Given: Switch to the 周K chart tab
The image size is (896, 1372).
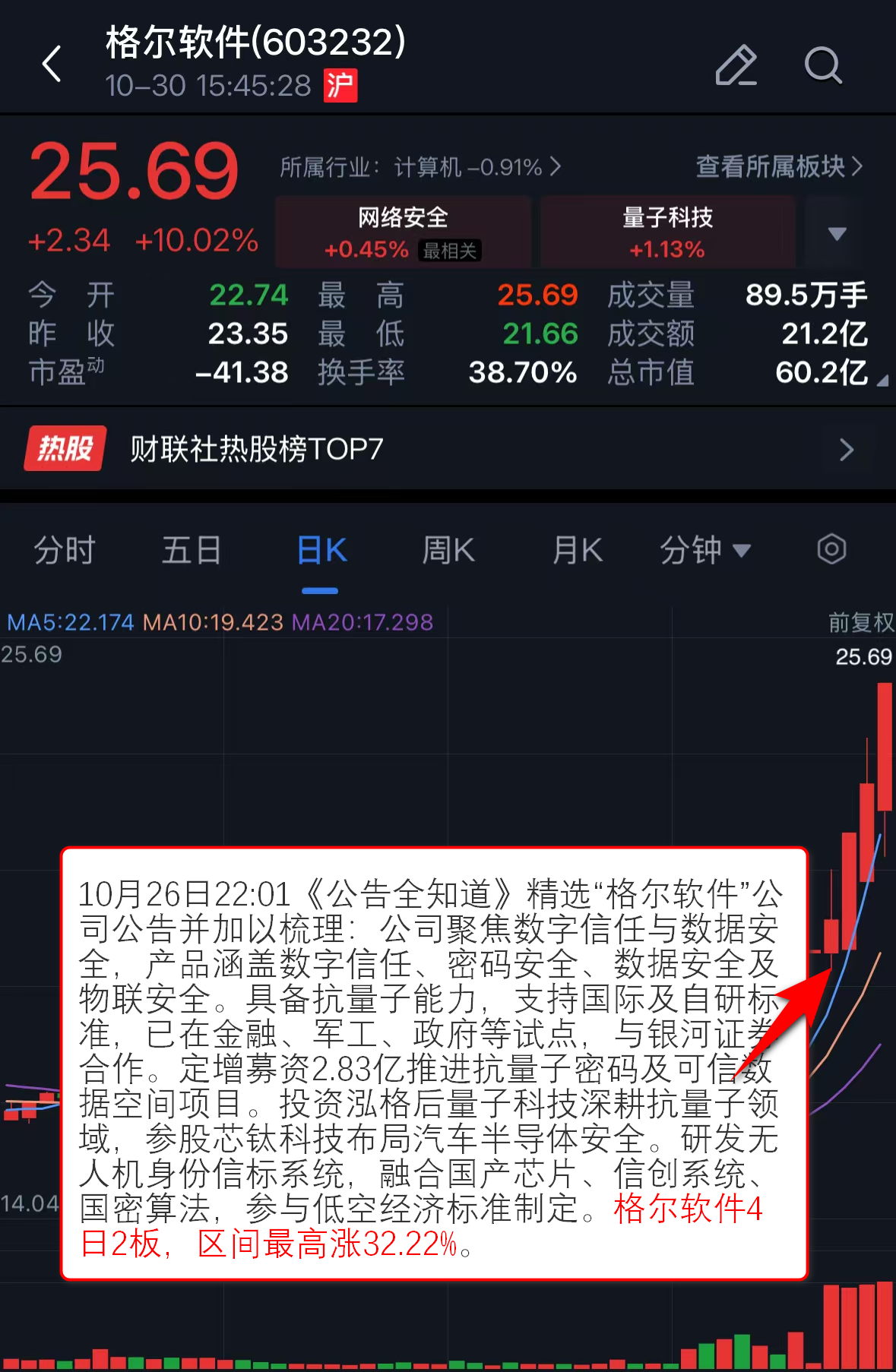Looking at the screenshot, I should coord(448,550).
